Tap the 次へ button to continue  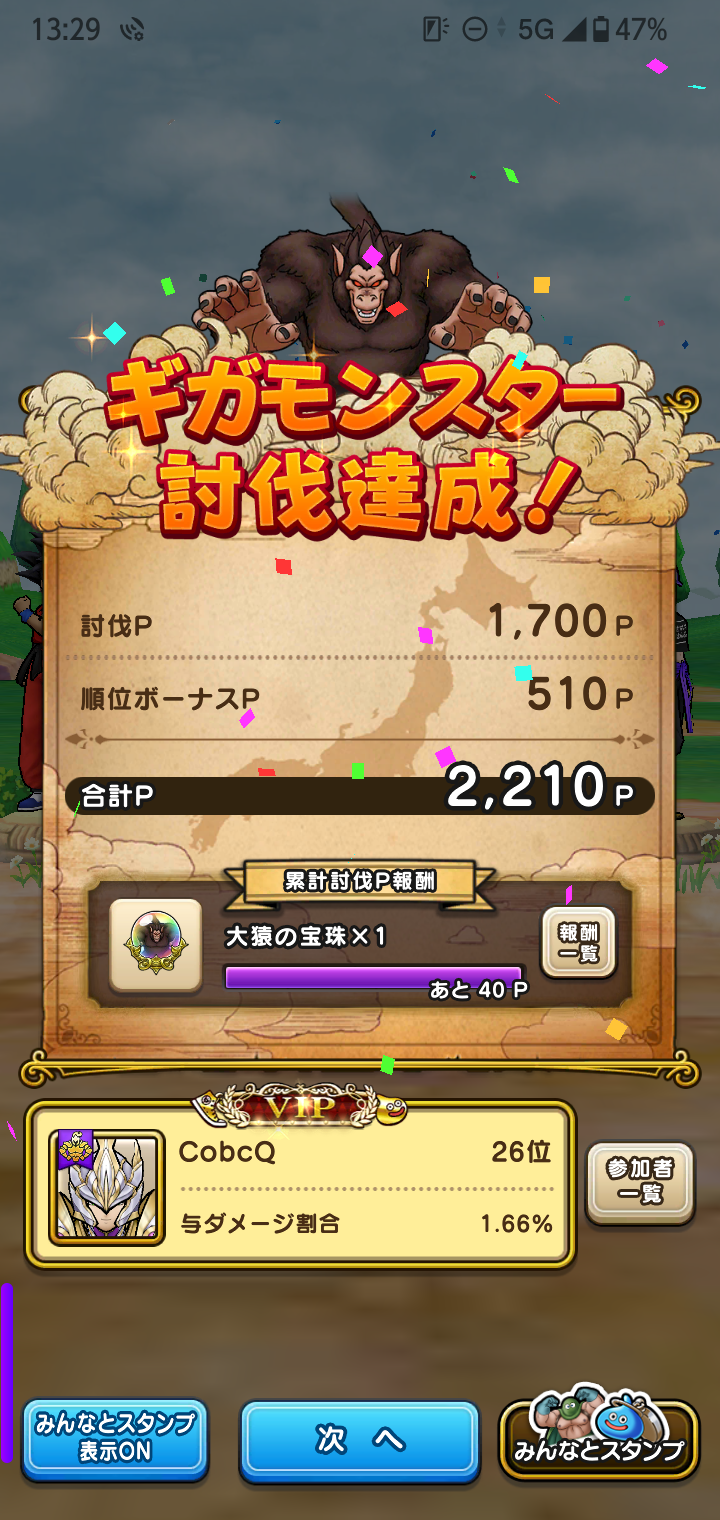point(360,1440)
